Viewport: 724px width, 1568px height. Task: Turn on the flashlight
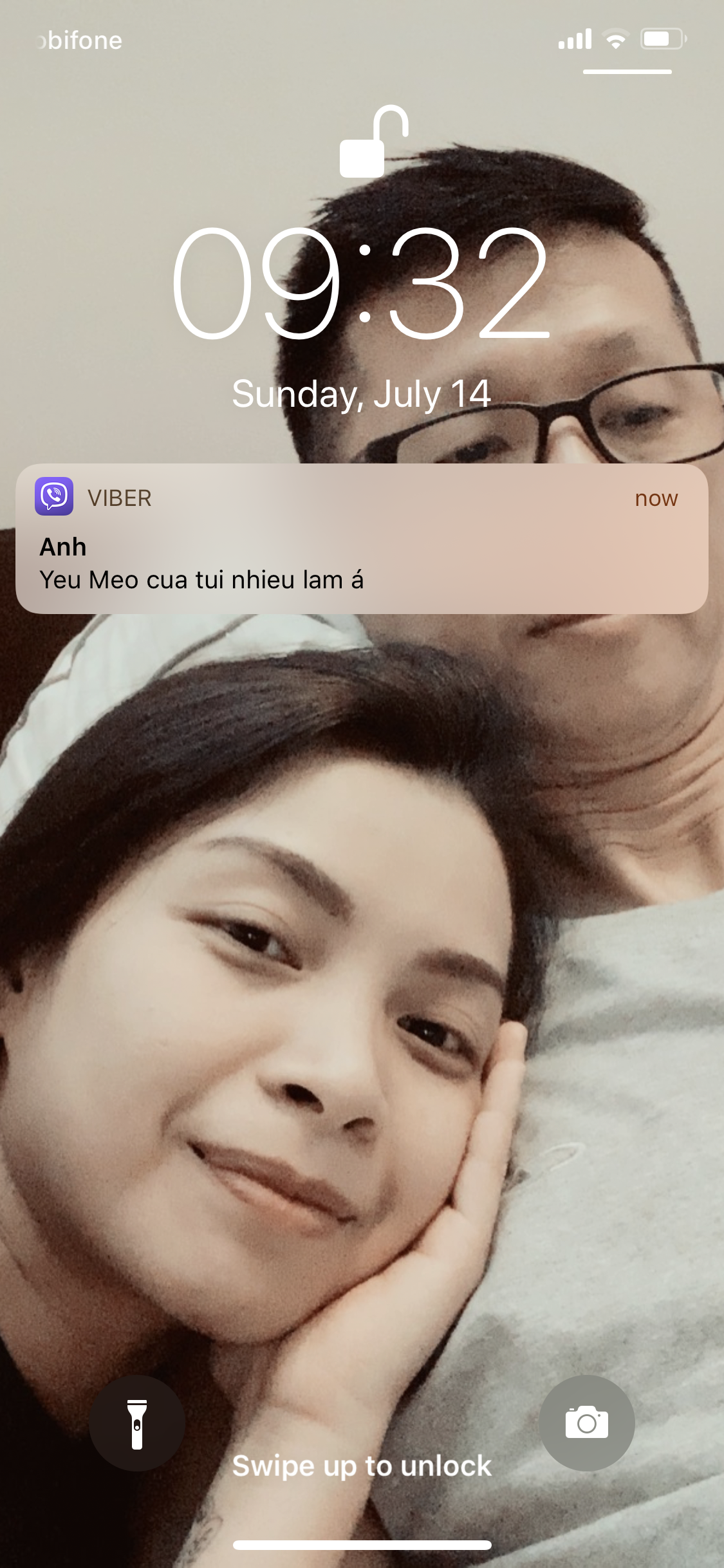[137, 1423]
